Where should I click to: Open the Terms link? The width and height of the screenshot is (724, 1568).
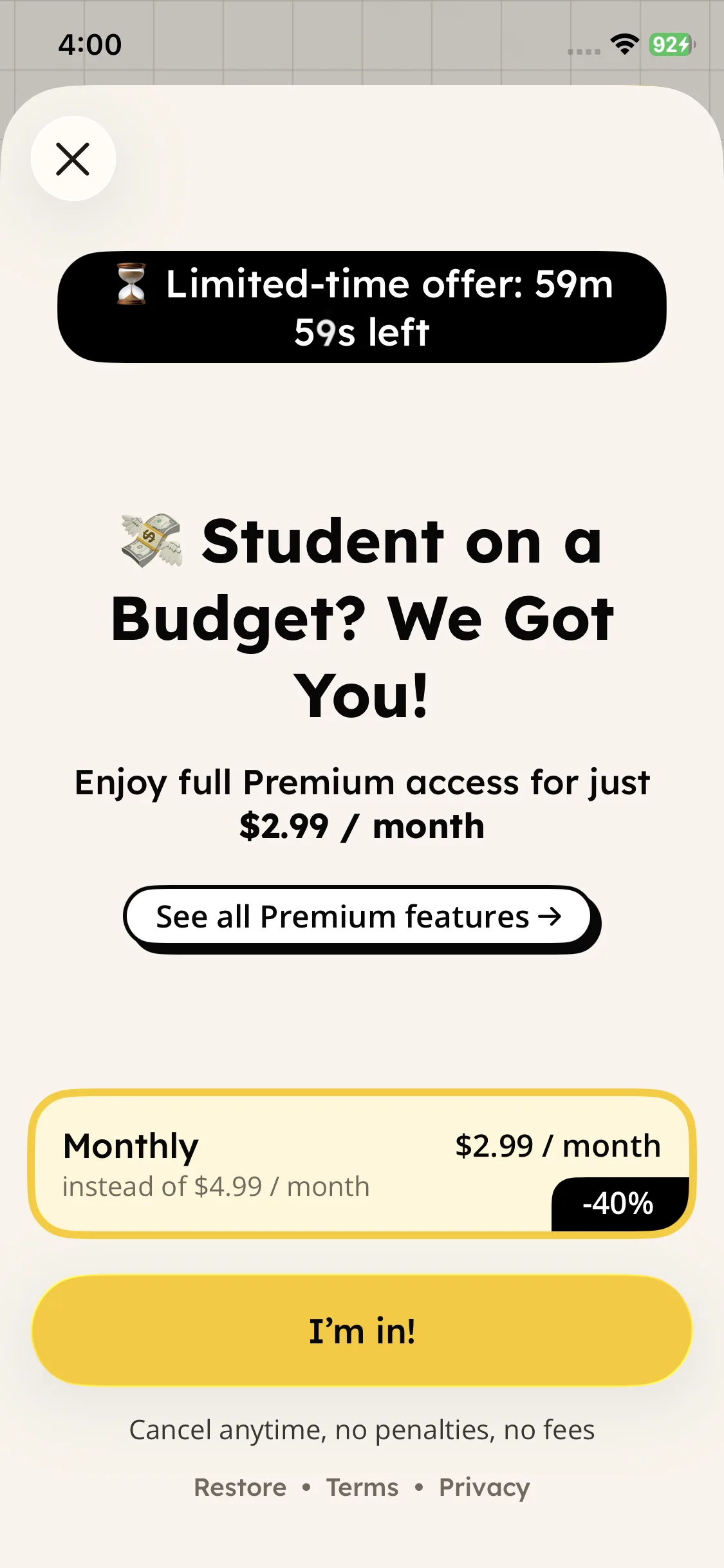(x=362, y=1488)
